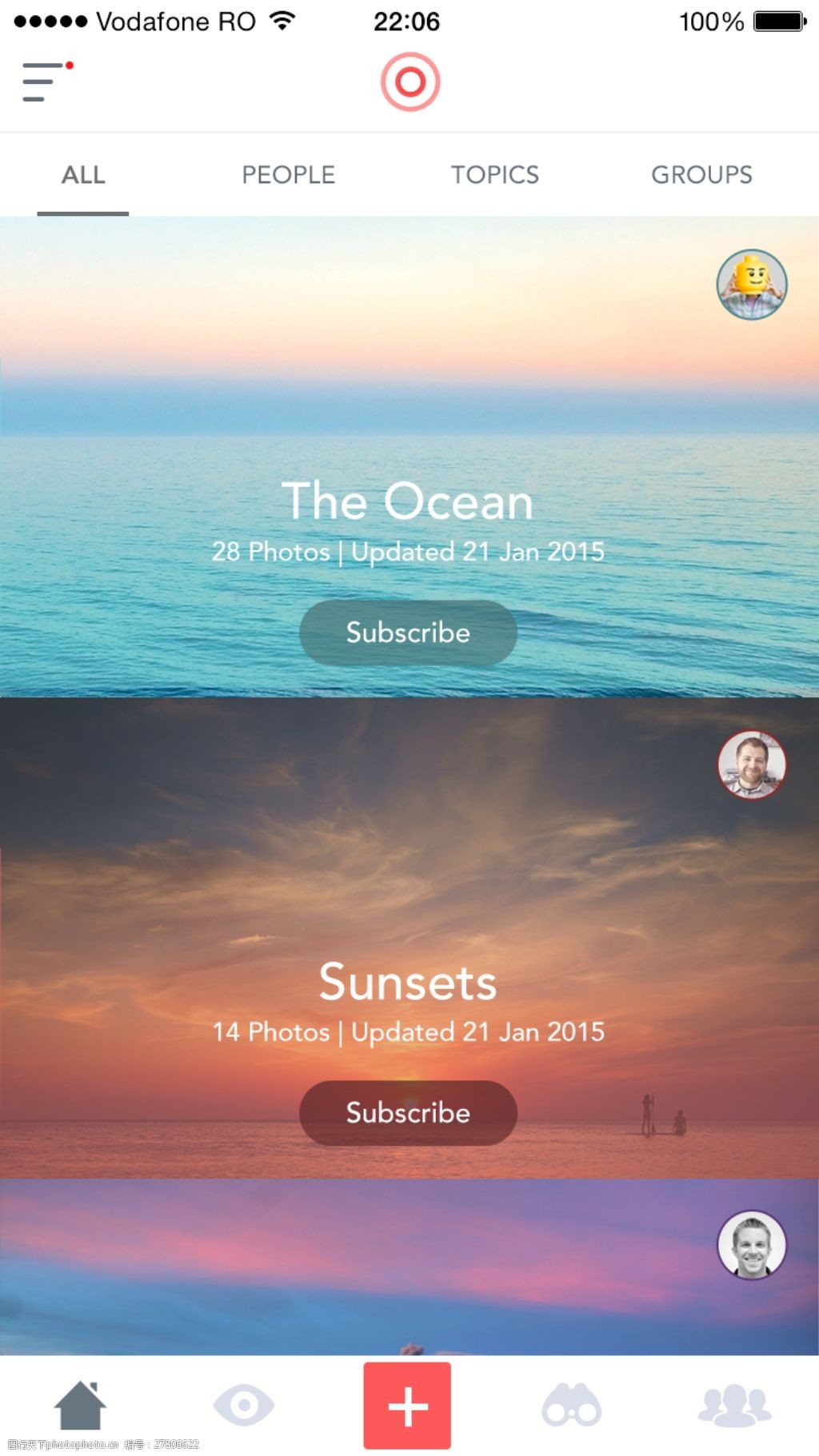Switch to the People tab

click(288, 174)
